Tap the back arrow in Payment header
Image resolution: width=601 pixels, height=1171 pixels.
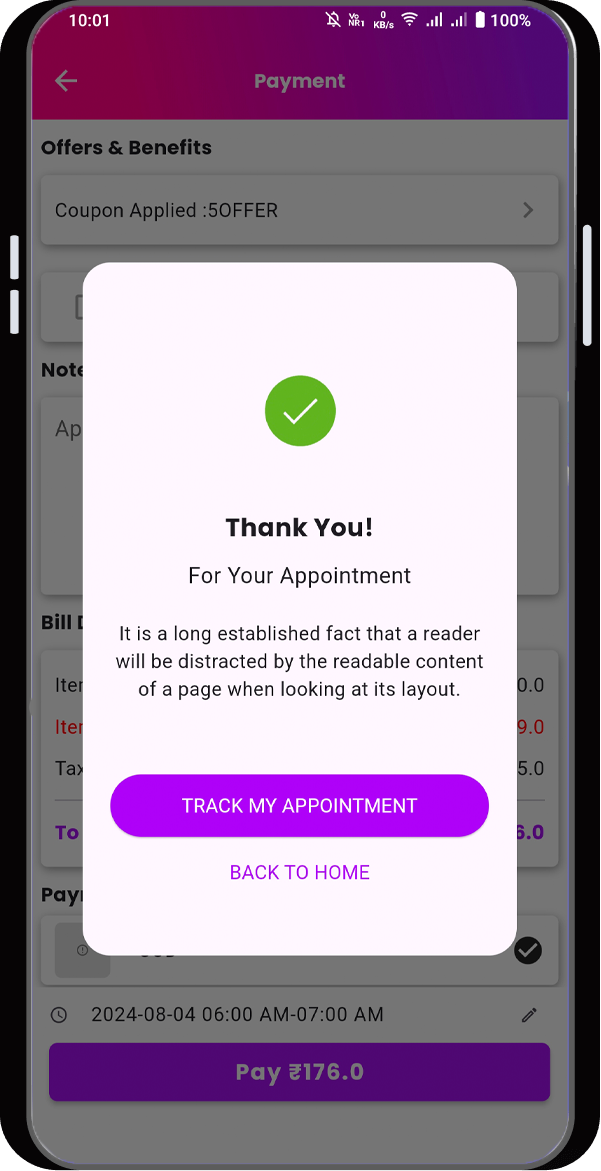tap(66, 81)
